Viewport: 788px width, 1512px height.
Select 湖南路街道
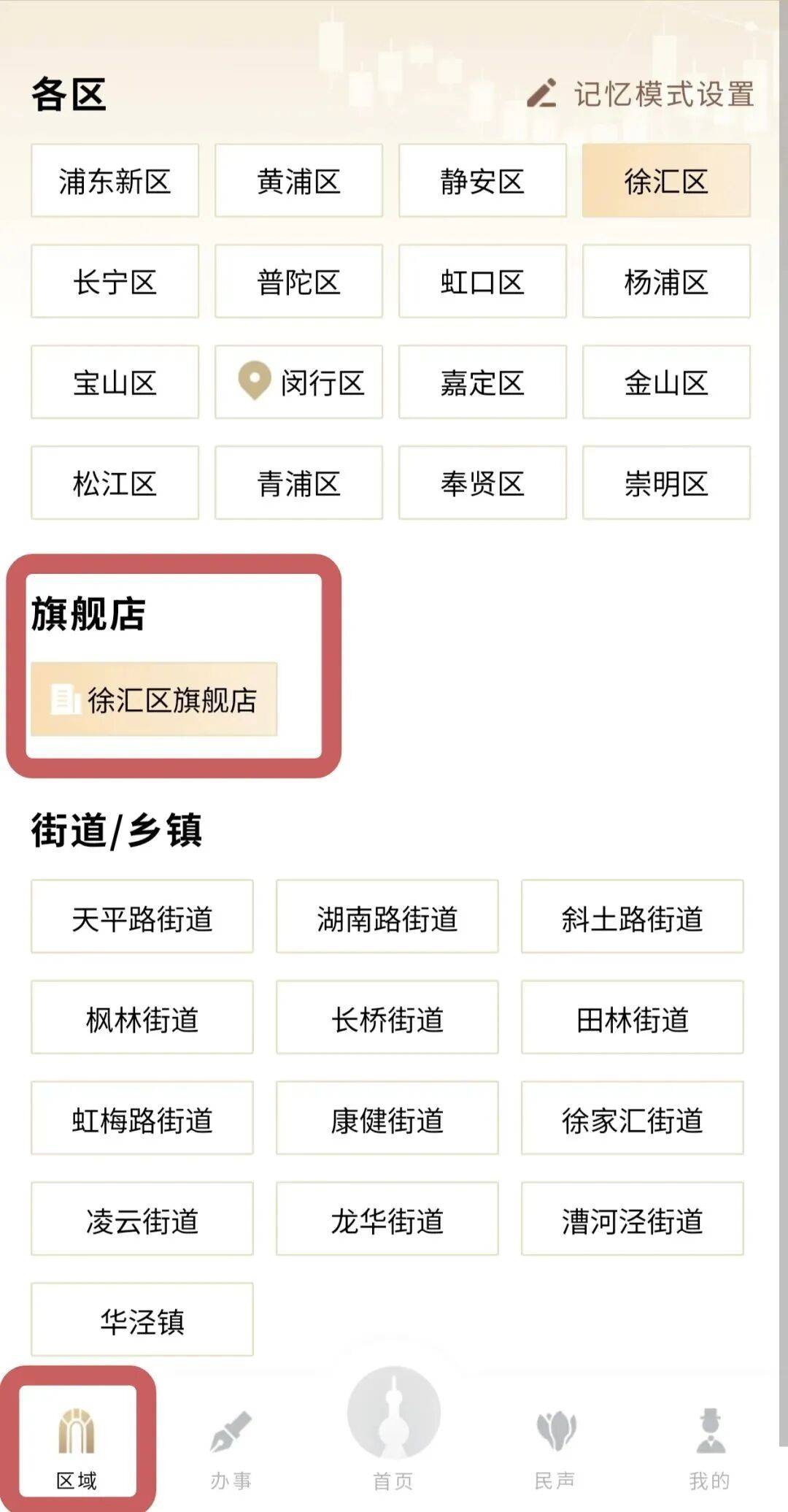[387, 917]
